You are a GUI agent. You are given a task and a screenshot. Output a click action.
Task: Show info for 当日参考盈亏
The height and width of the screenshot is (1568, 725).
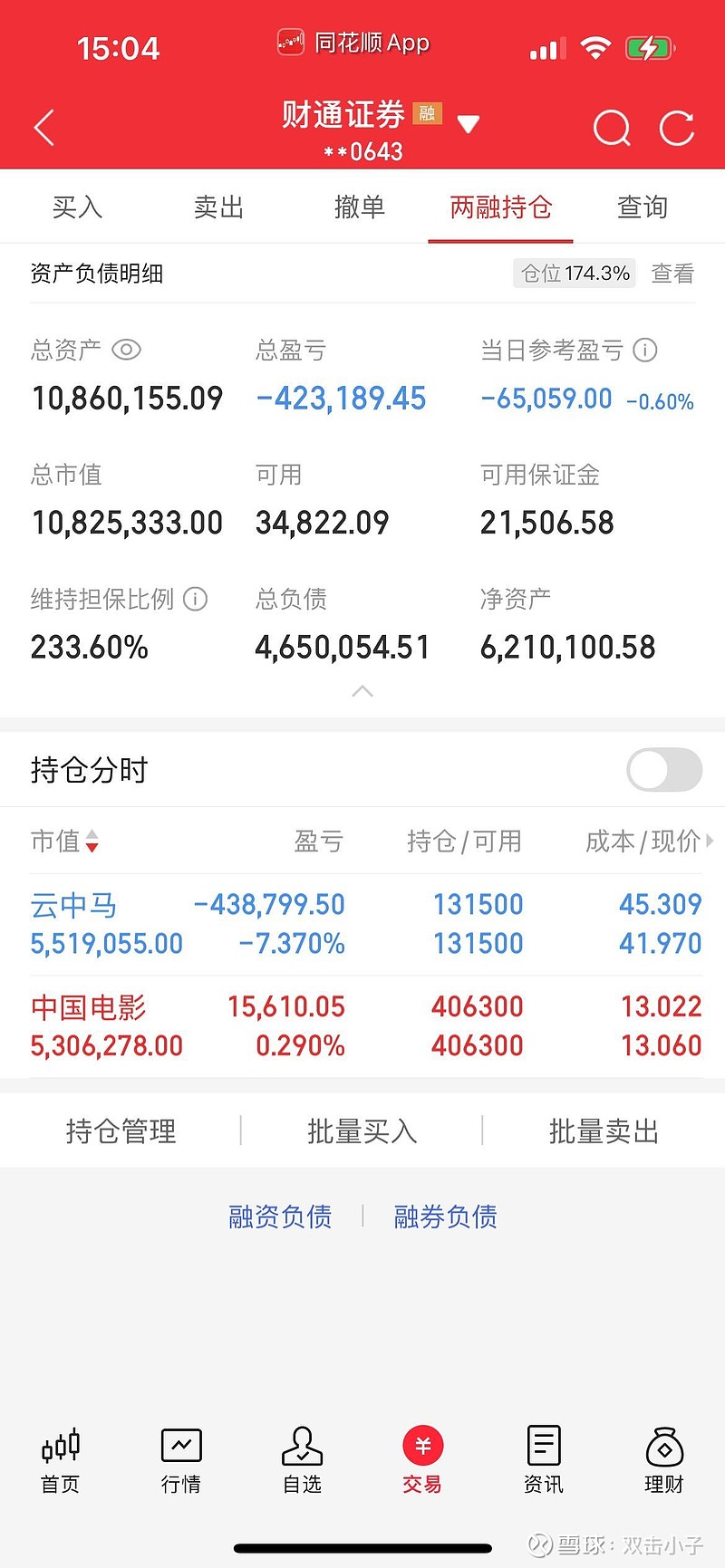(x=645, y=350)
